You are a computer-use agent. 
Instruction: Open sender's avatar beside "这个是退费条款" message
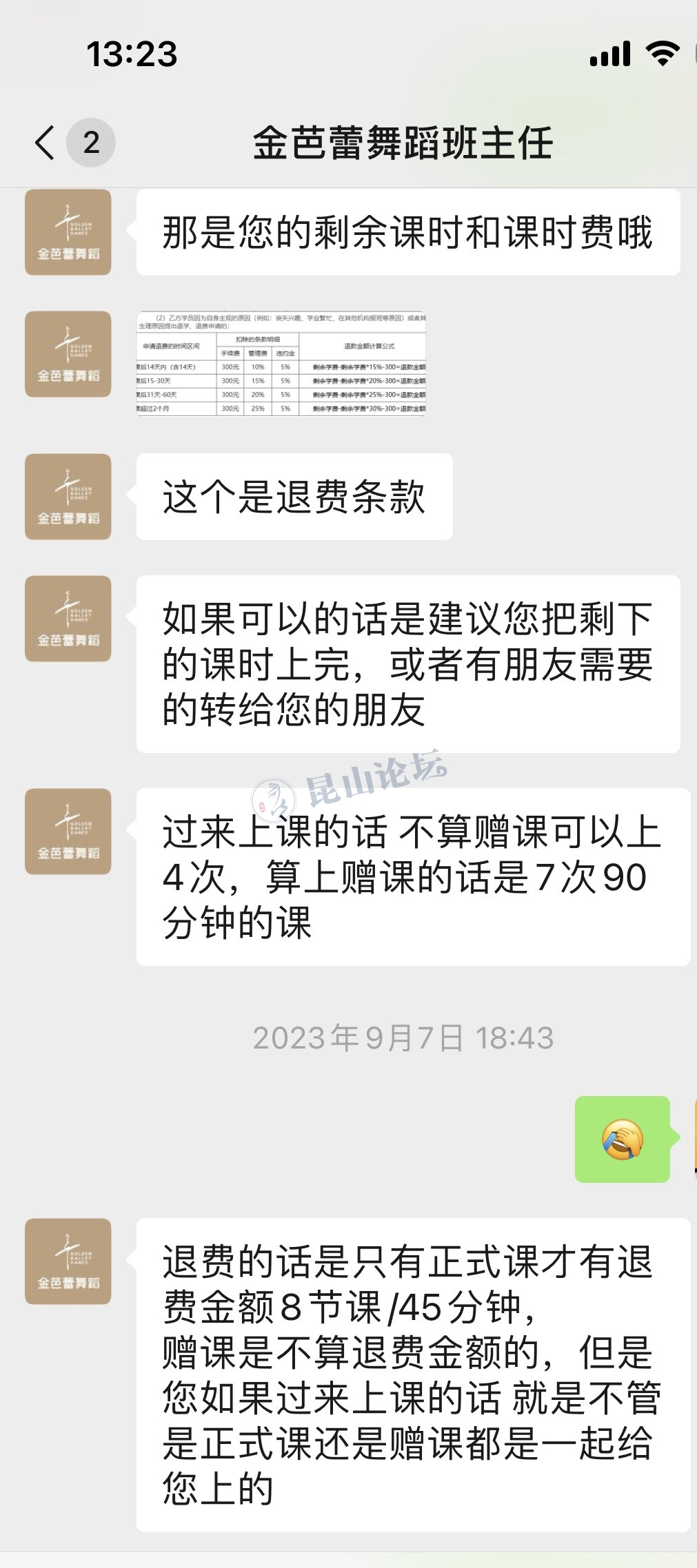pyautogui.click(x=68, y=497)
